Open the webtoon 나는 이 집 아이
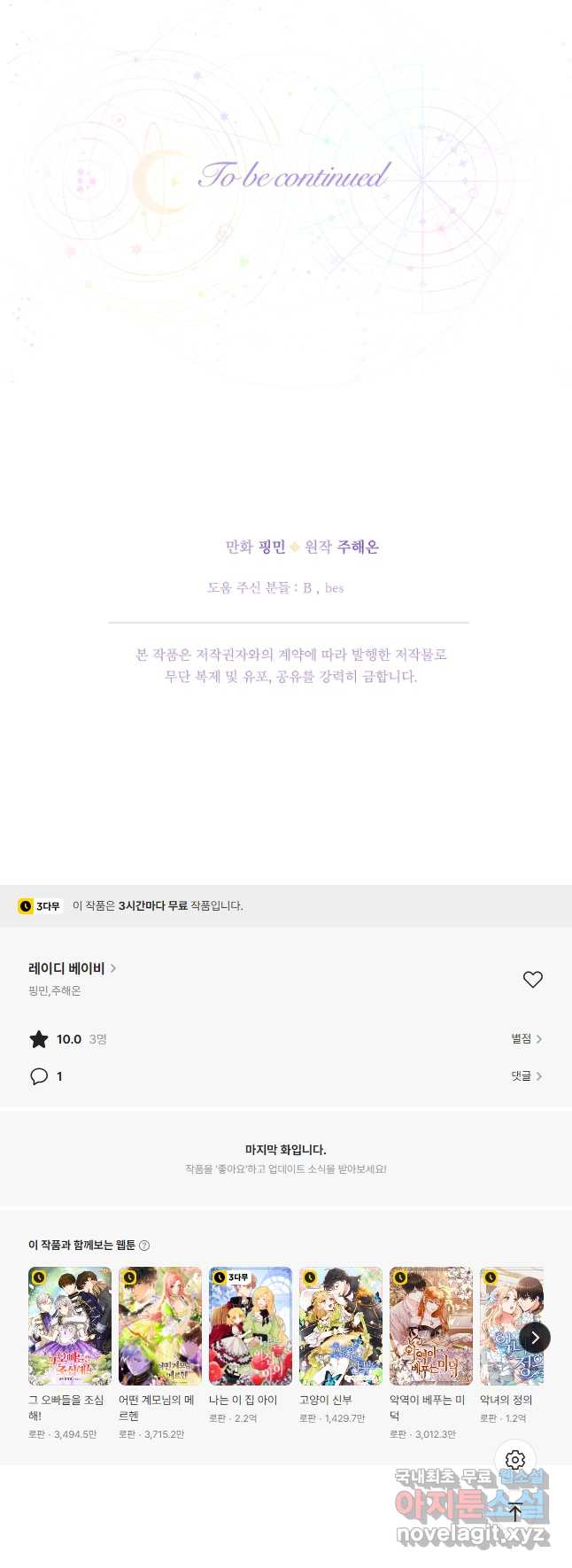 [x=251, y=1326]
